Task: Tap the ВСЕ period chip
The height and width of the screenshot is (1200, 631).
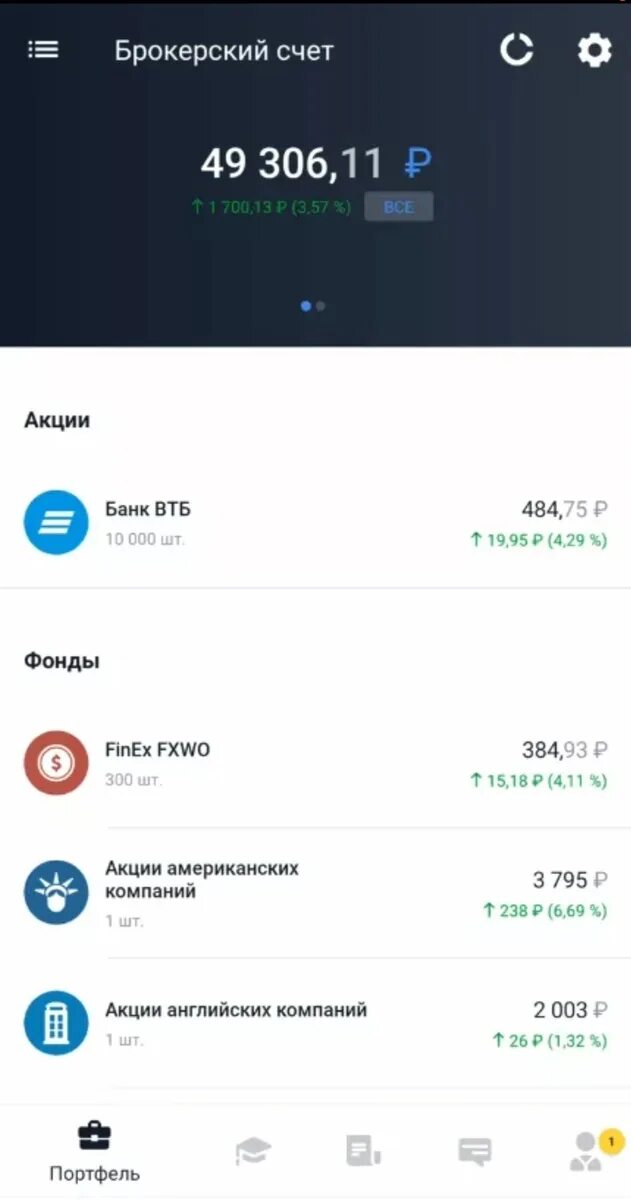Action: click(398, 207)
